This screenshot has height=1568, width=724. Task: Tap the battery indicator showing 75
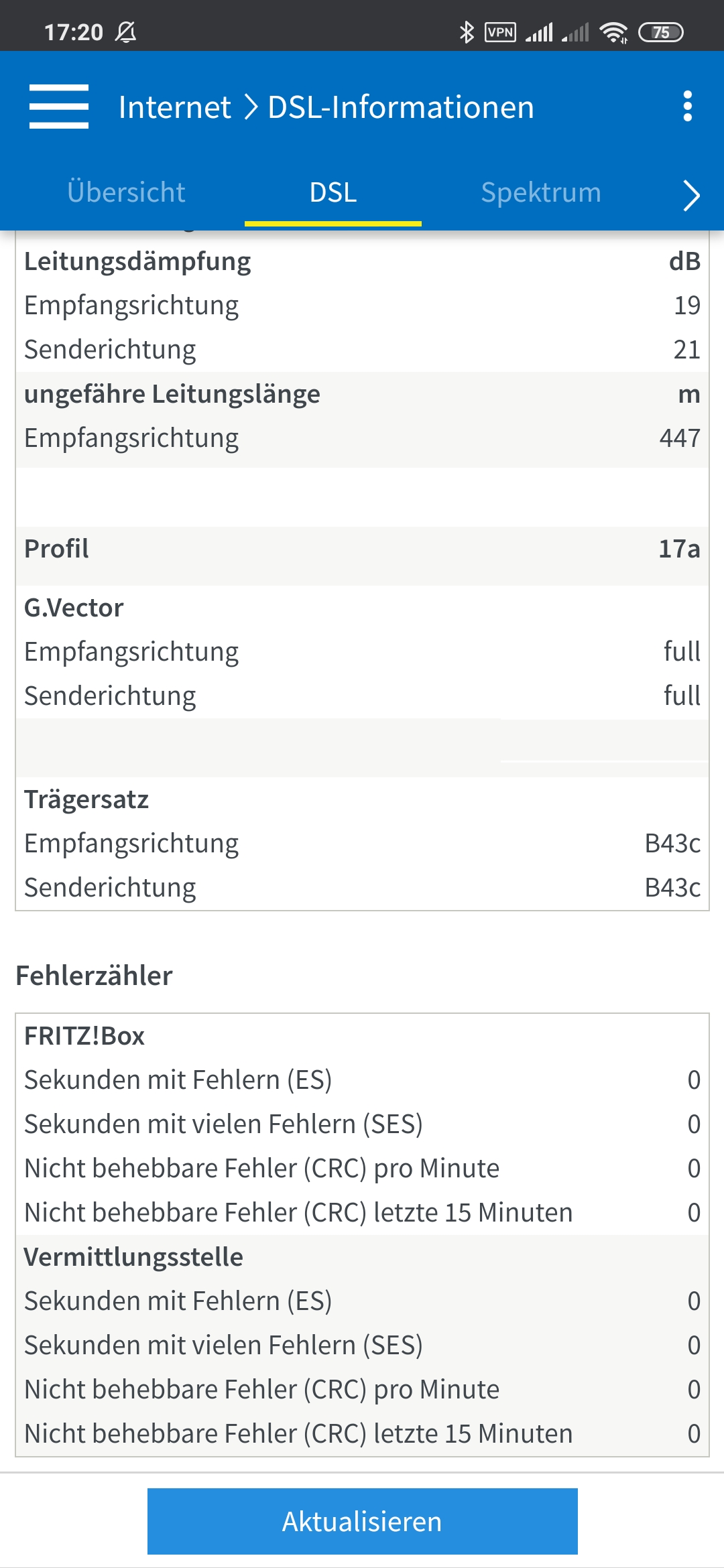click(x=660, y=29)
